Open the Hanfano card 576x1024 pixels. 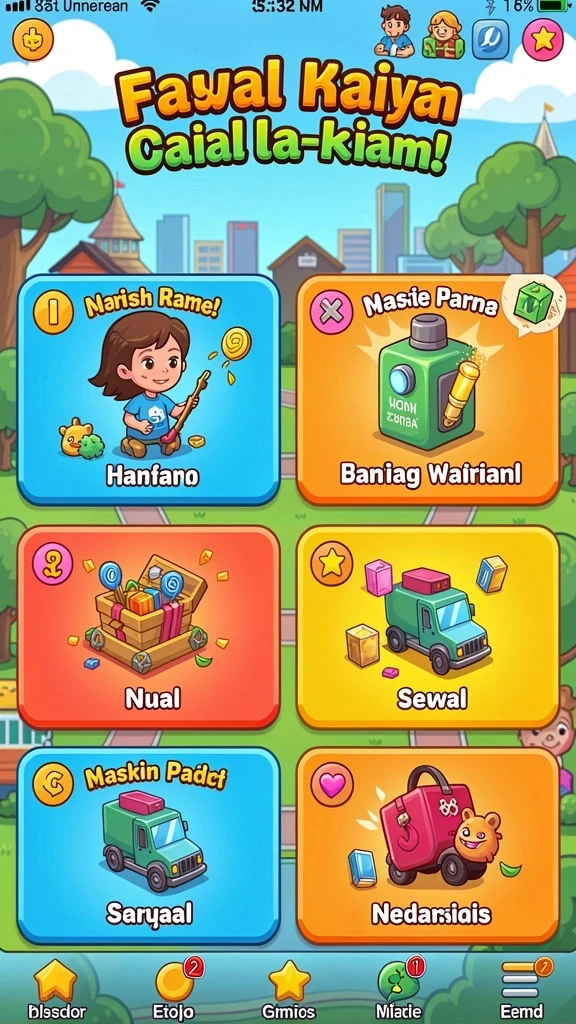[149, 390]
